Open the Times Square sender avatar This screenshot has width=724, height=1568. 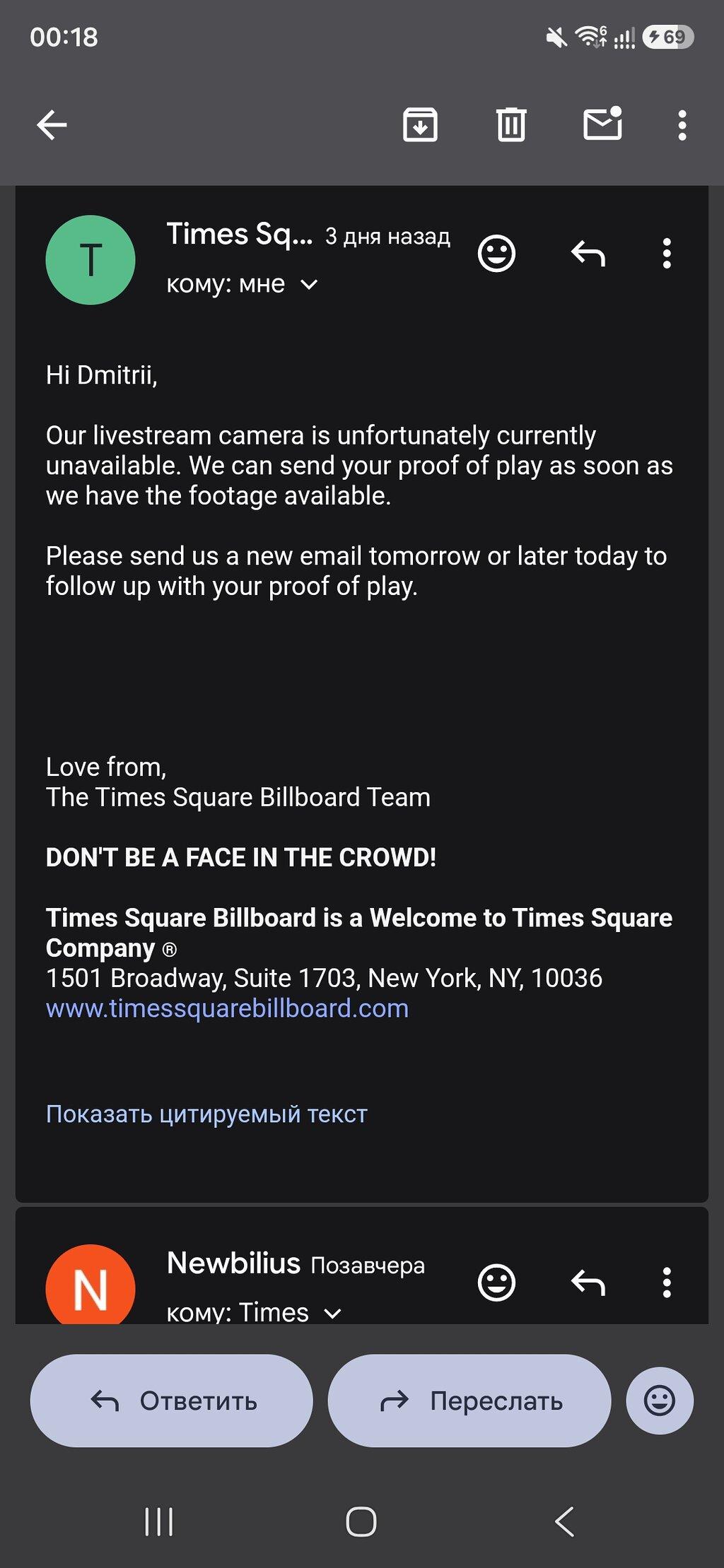pyautogui.click(x=90, y=260)
